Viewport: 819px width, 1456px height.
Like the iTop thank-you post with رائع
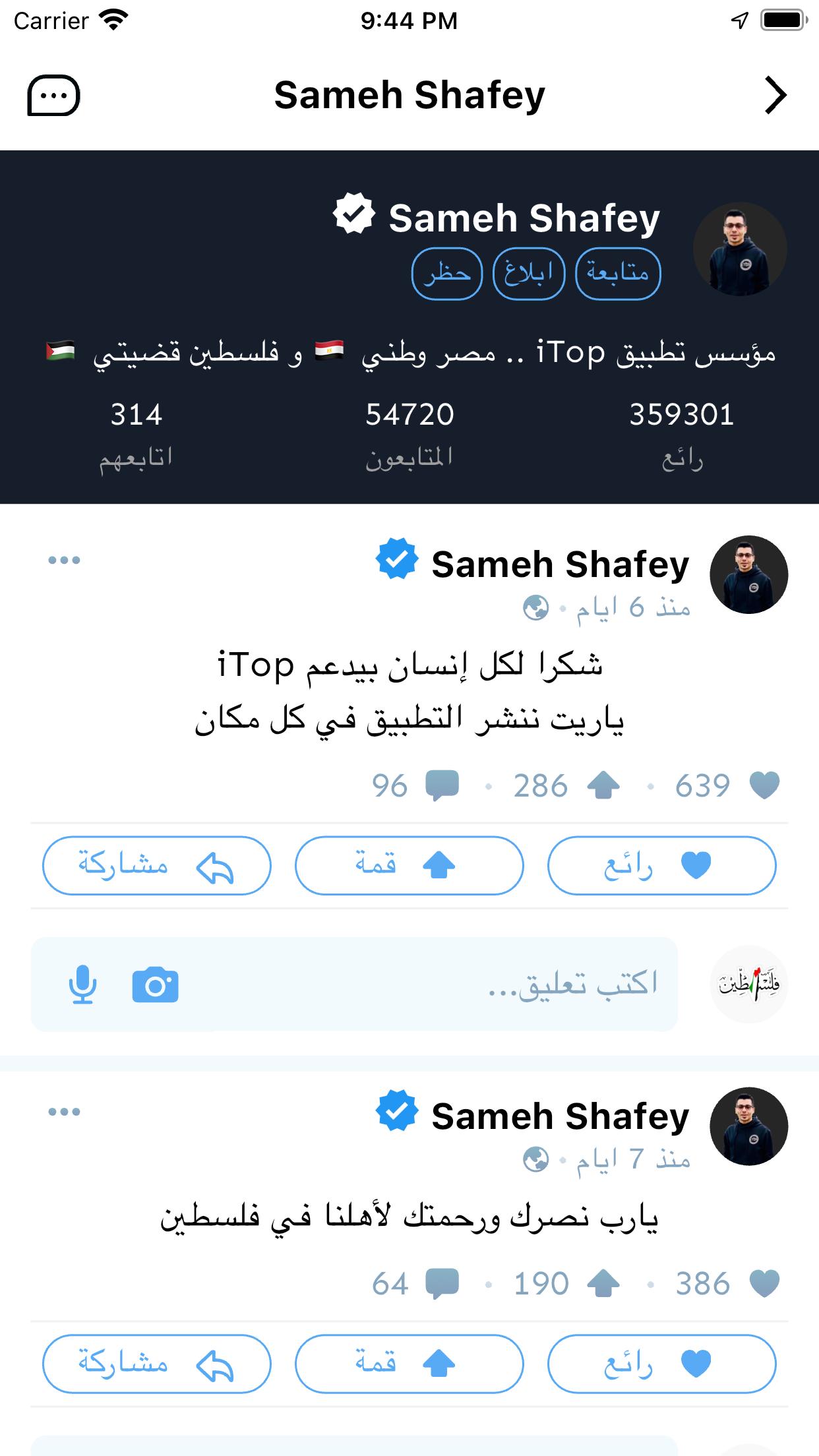pyautogui.click(x=661, y=865)
